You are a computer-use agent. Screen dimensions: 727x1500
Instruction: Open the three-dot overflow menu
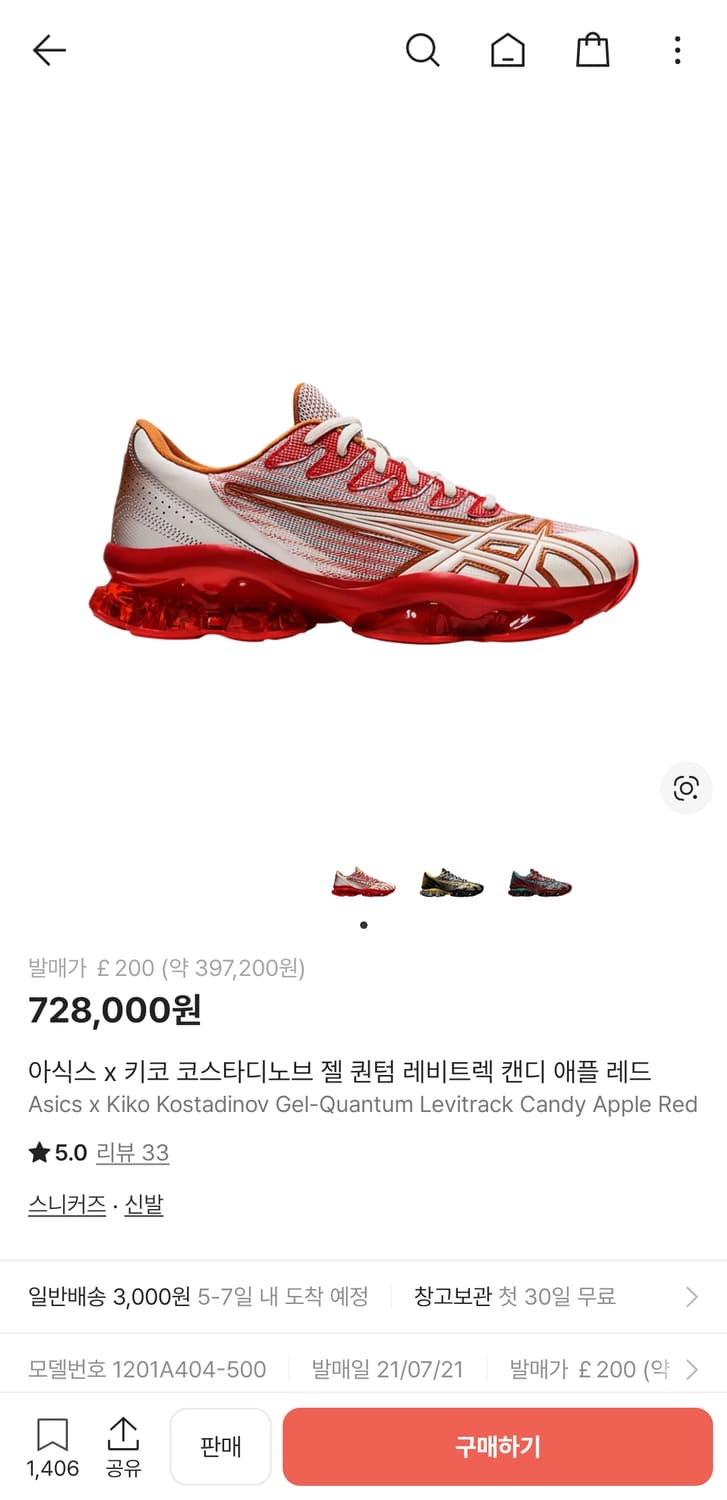point(677,50)
